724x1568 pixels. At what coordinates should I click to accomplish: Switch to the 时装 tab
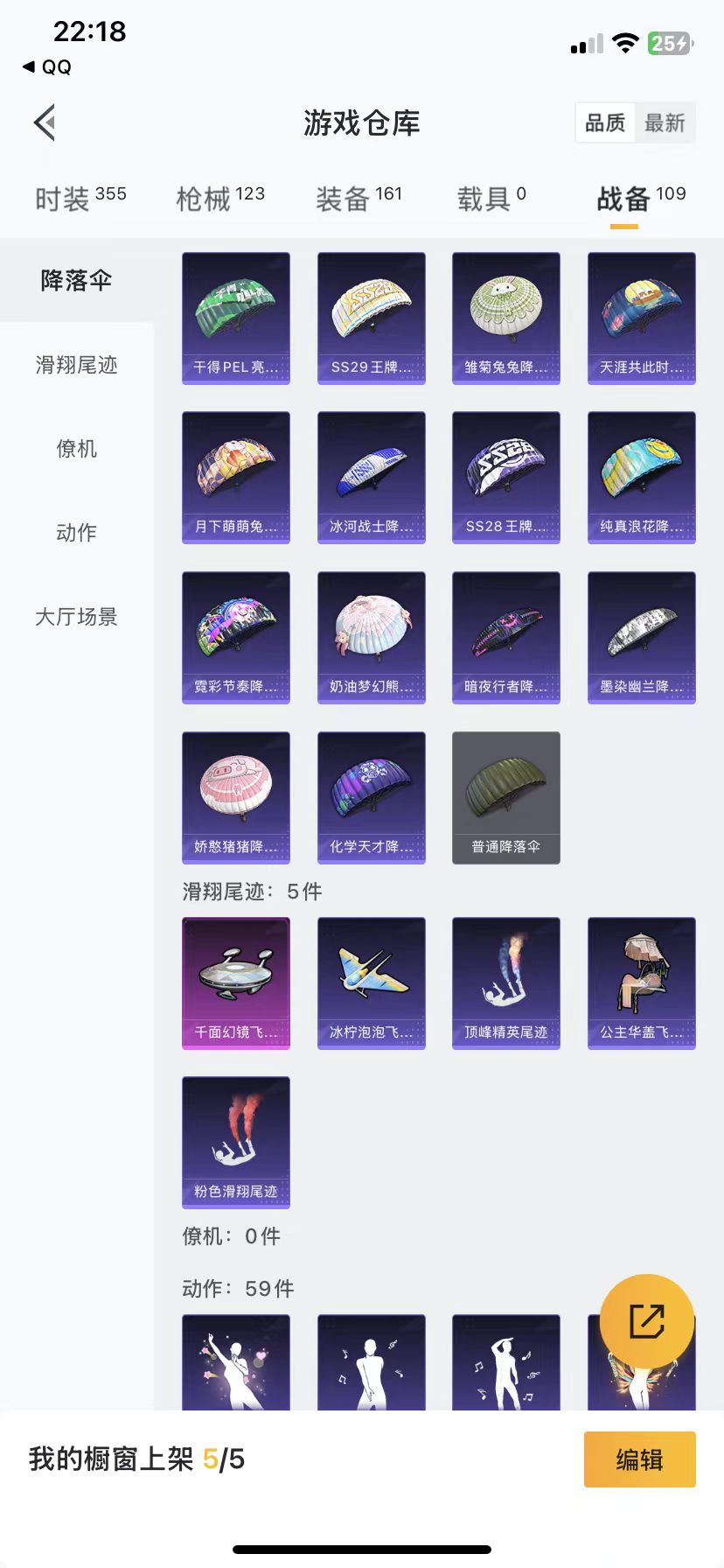pos(80,199)
